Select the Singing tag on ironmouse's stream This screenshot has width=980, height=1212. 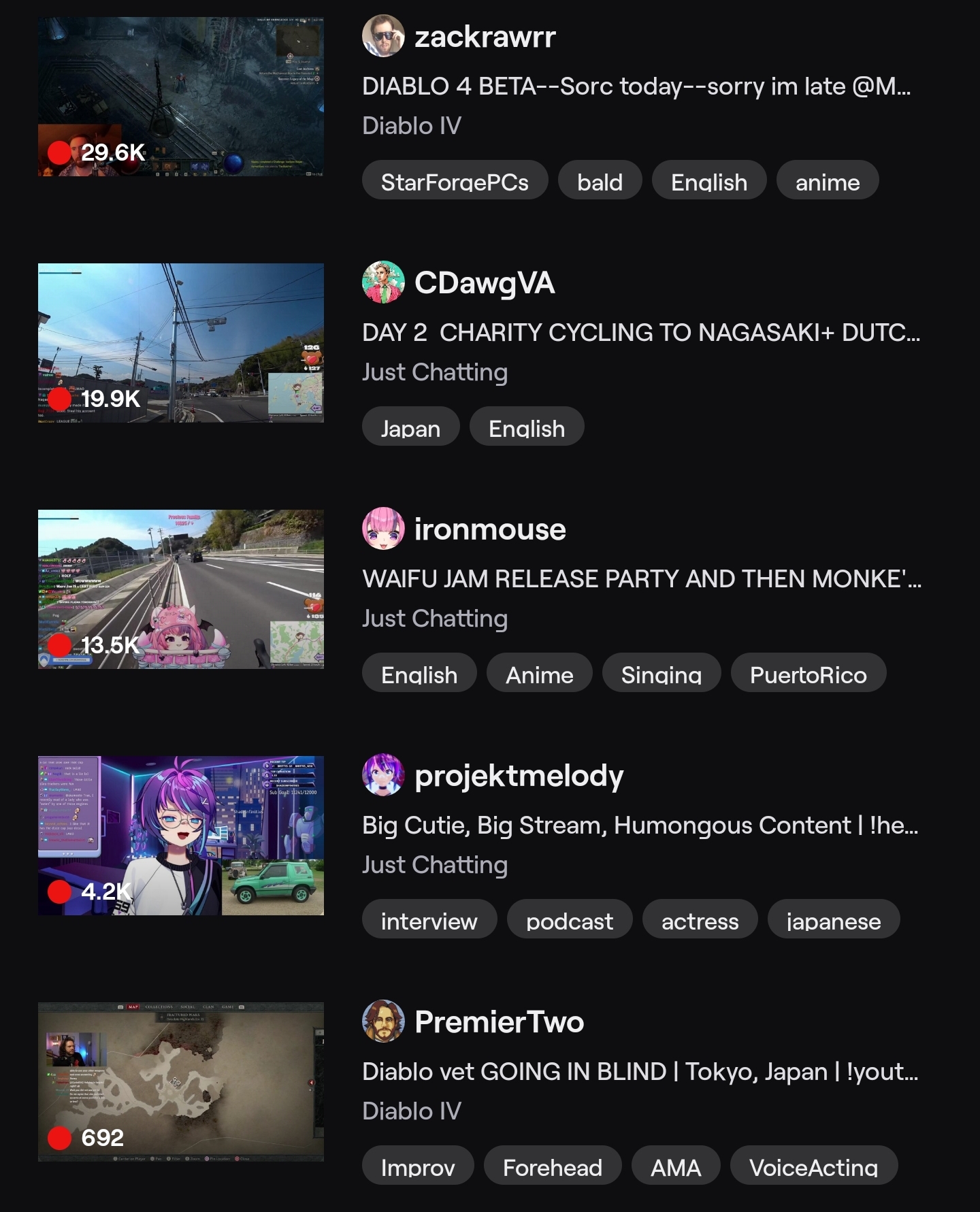pos(661,674)
